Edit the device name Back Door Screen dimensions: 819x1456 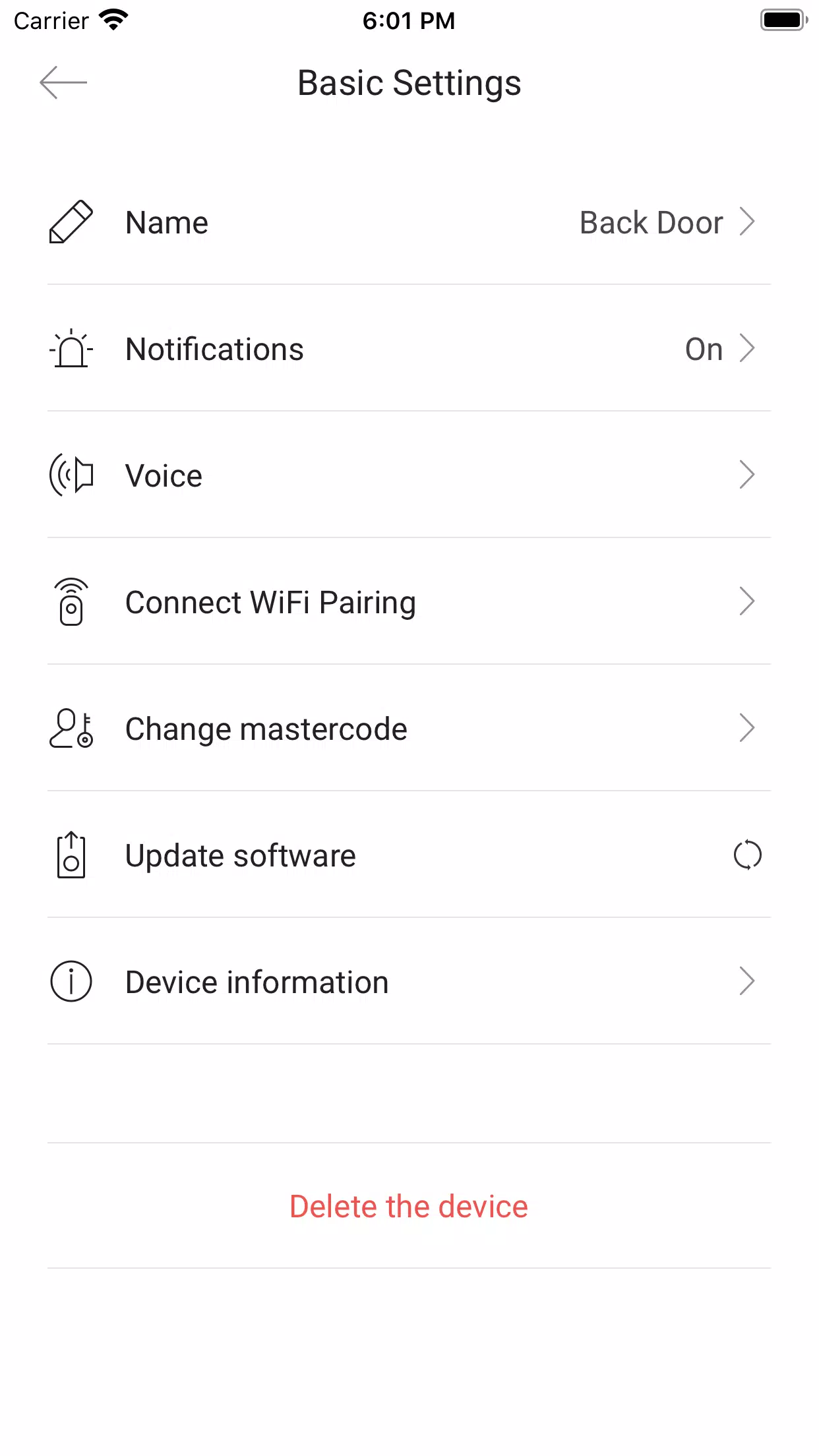(409, 222)
